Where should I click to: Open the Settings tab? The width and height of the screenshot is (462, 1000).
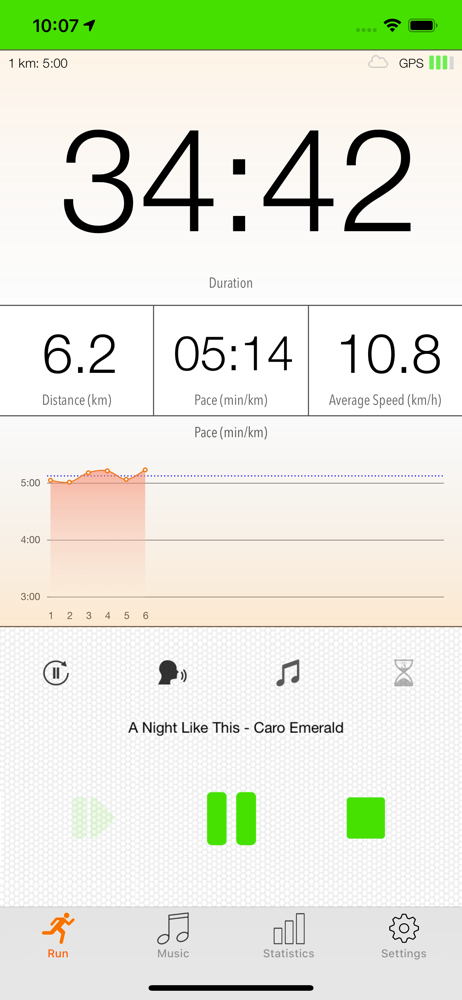403,936
